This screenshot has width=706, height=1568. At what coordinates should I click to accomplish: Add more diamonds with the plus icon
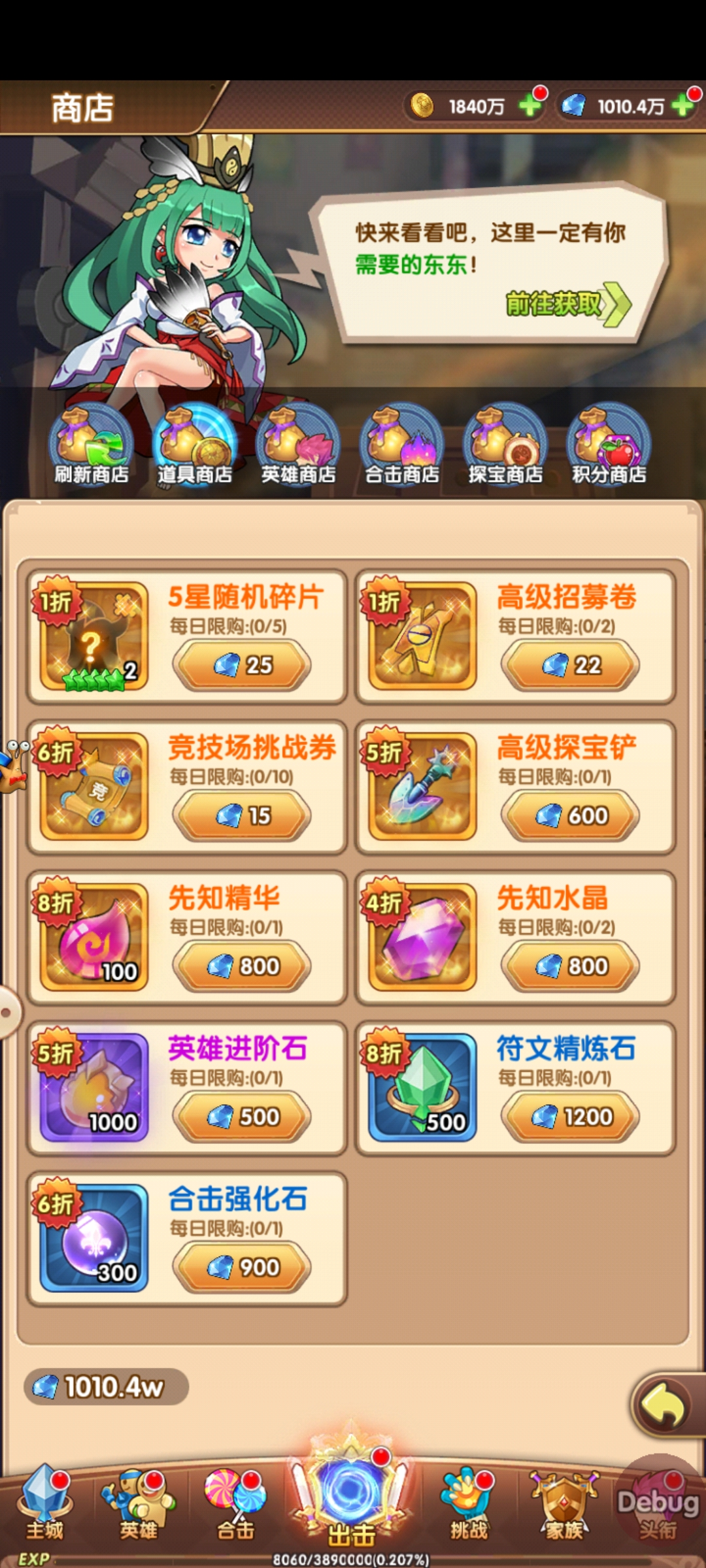coord(682,106)
